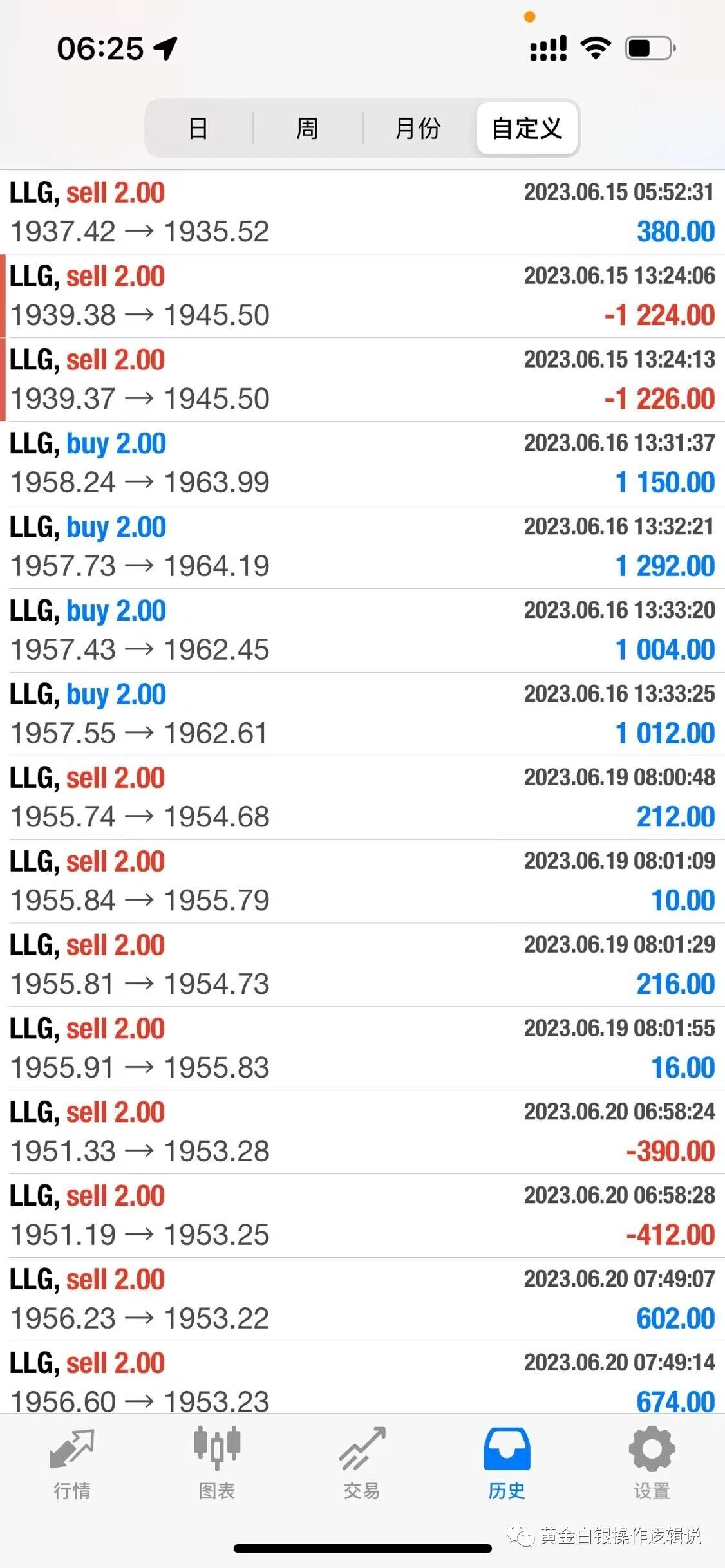Select the sell trade with -412.00 loss
Viewport: 725px width, 1568px height.
(362, 1216)
